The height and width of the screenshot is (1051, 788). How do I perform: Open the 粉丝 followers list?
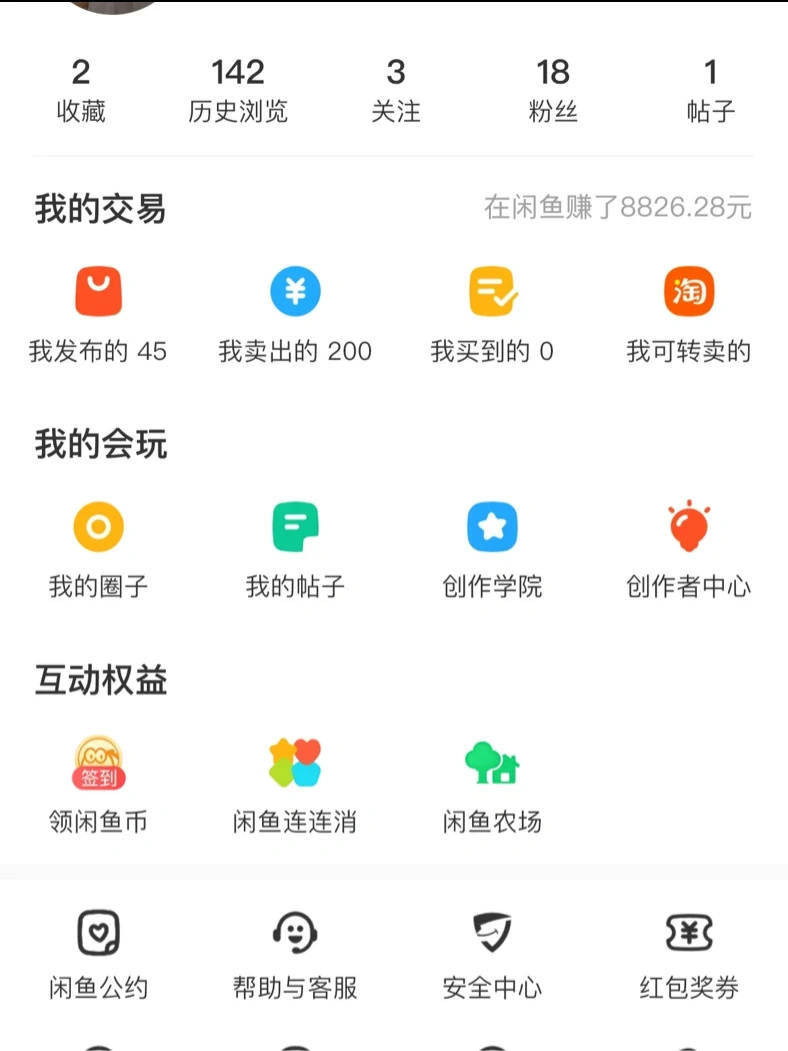553,91
